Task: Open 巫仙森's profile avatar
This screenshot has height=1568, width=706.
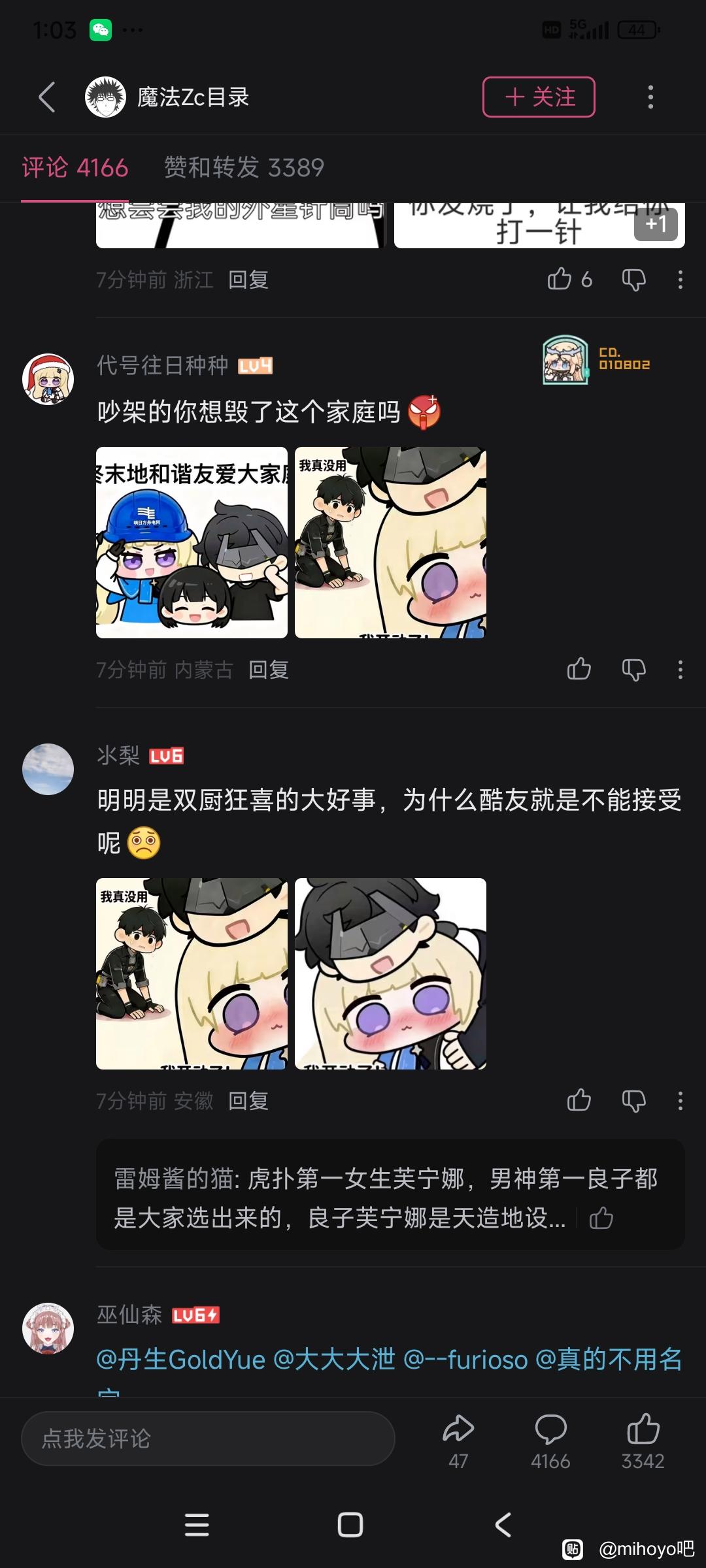Action: (48, 1328)
